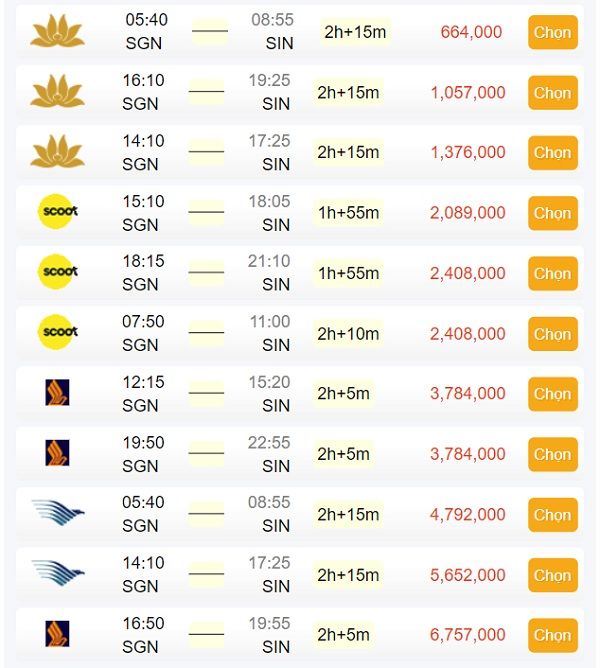Choose the 12:15 flight for 3,784,000
The height and width of the screenshot is (668, 600).
point(552,394)
